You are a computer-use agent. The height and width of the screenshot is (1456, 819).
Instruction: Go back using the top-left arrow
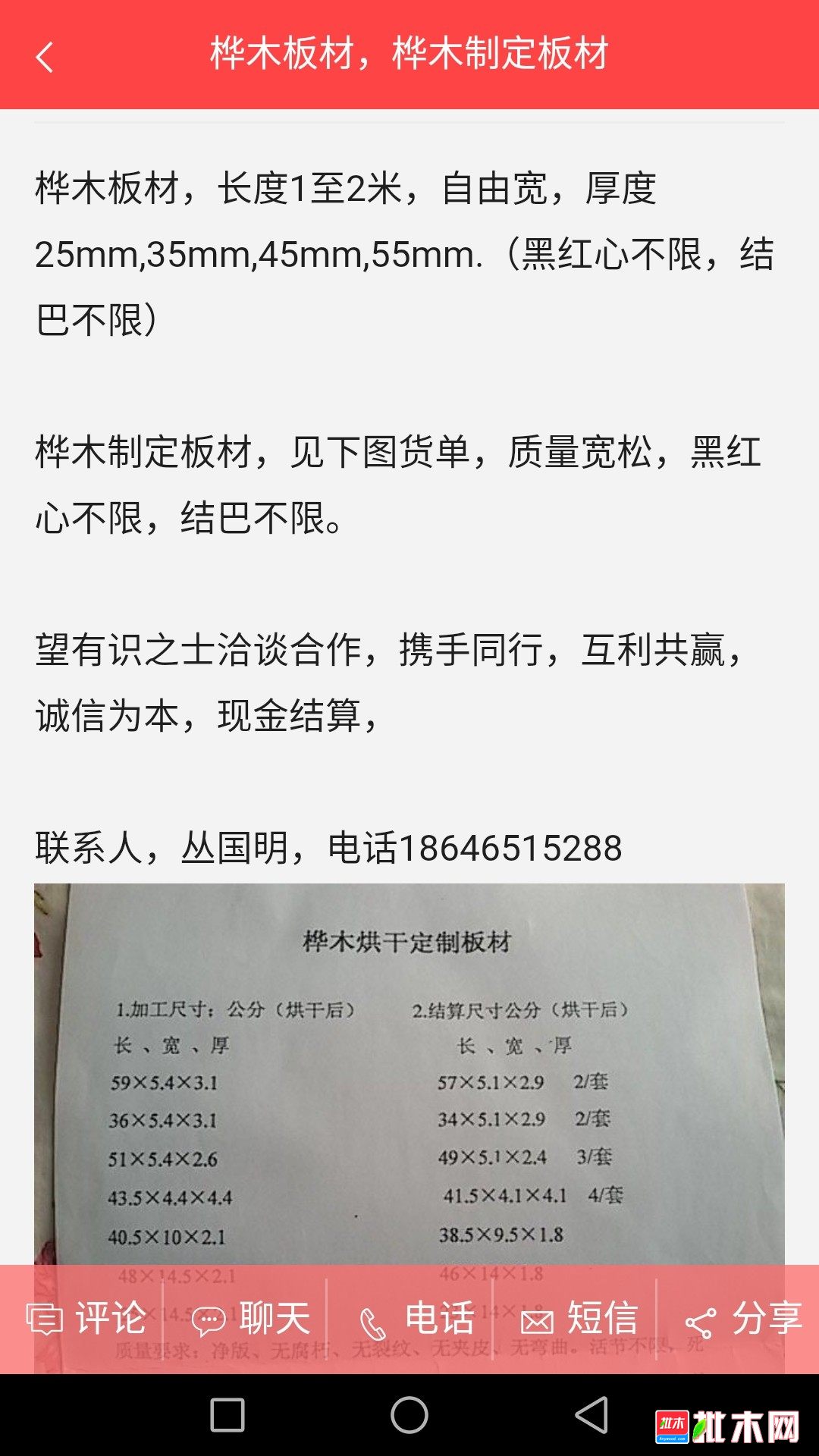tap(45, 58)
